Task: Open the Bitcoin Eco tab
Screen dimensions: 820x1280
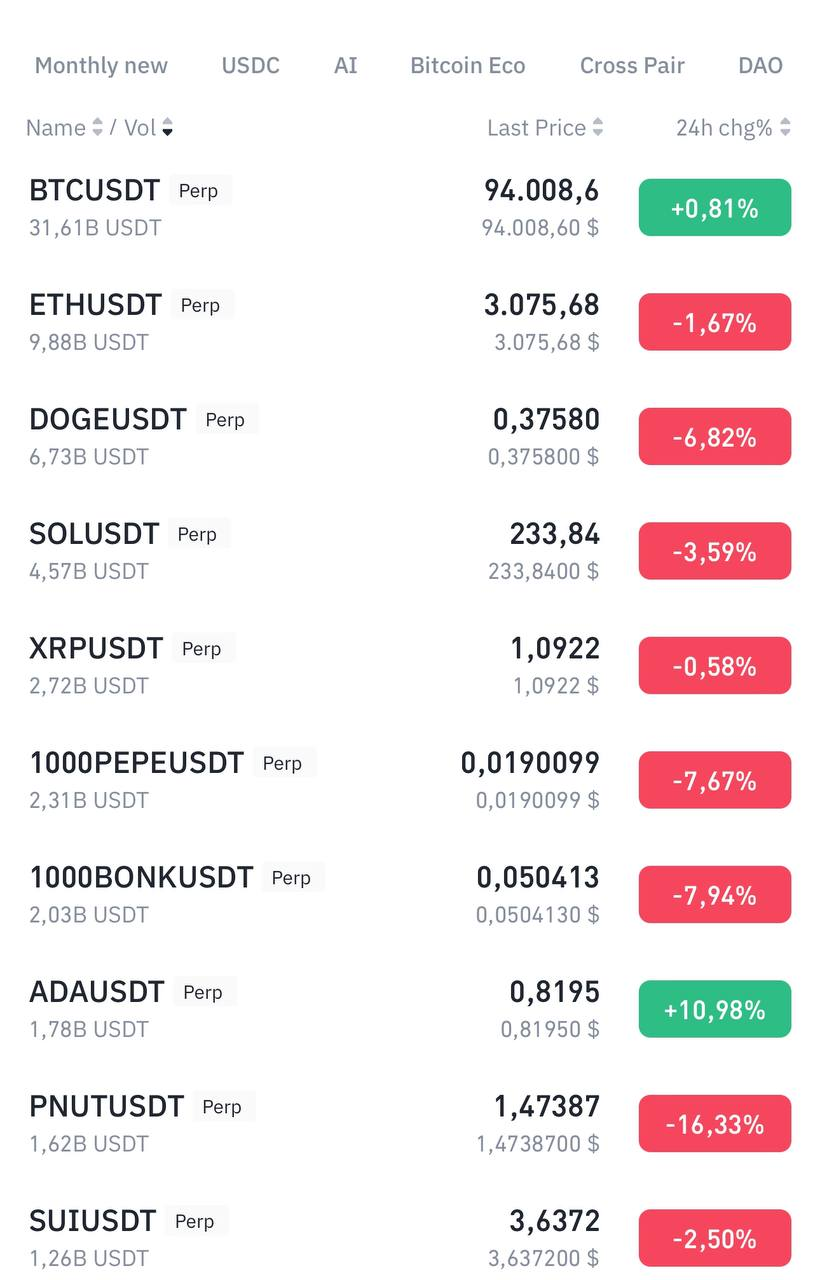Action: [x=467, y=65]
